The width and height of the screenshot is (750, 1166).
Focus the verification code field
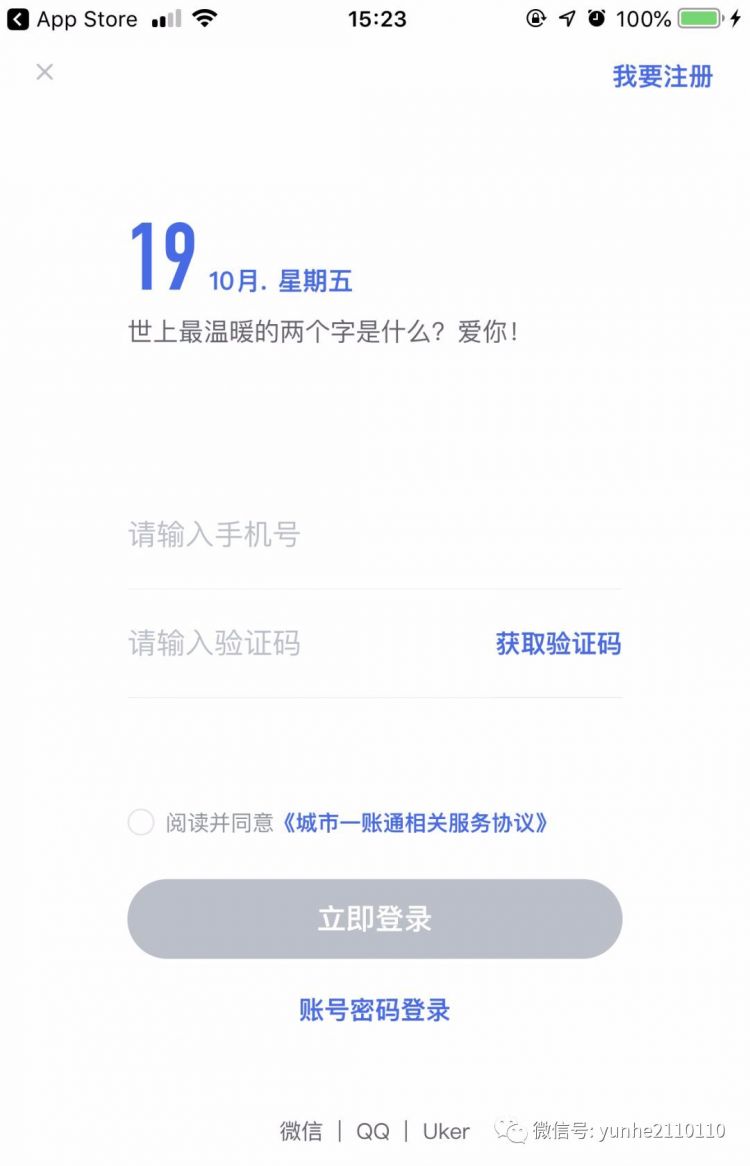click(300, 643)
